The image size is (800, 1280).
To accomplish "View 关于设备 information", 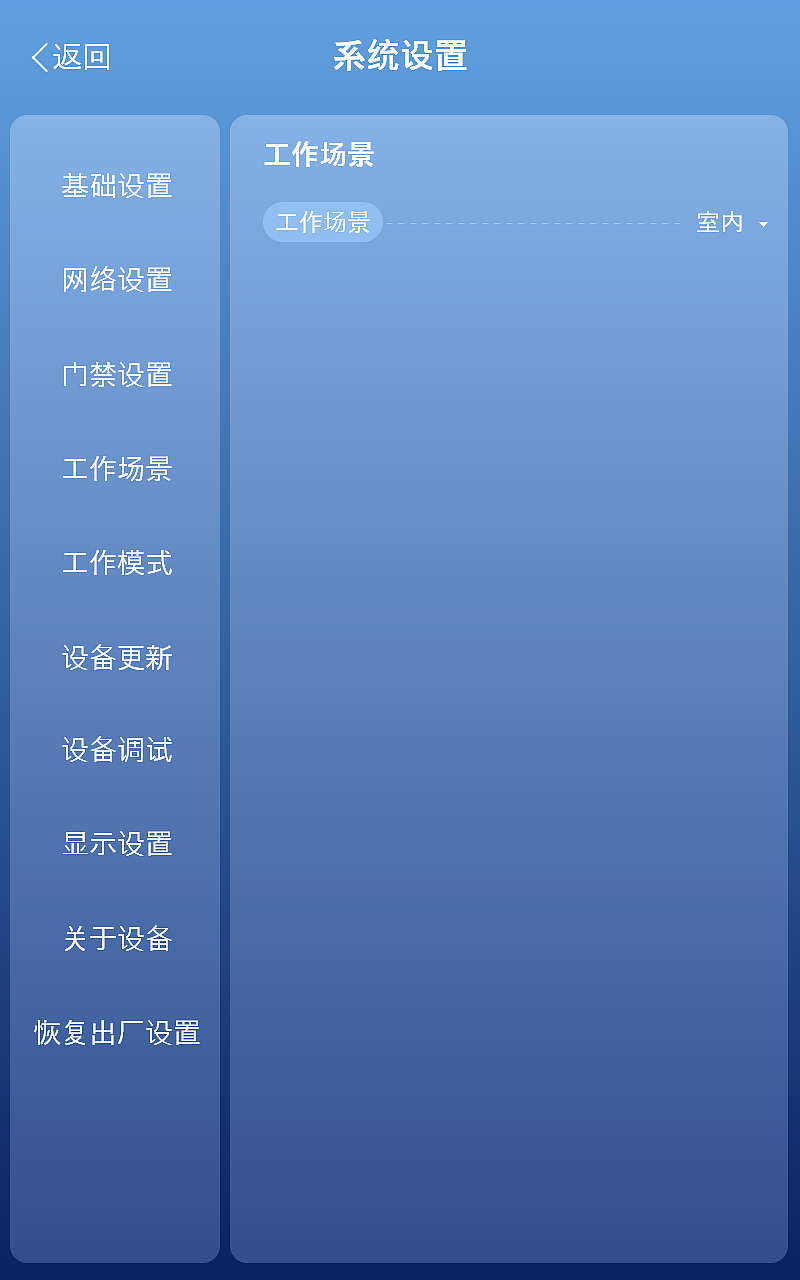I will point(116,938).
